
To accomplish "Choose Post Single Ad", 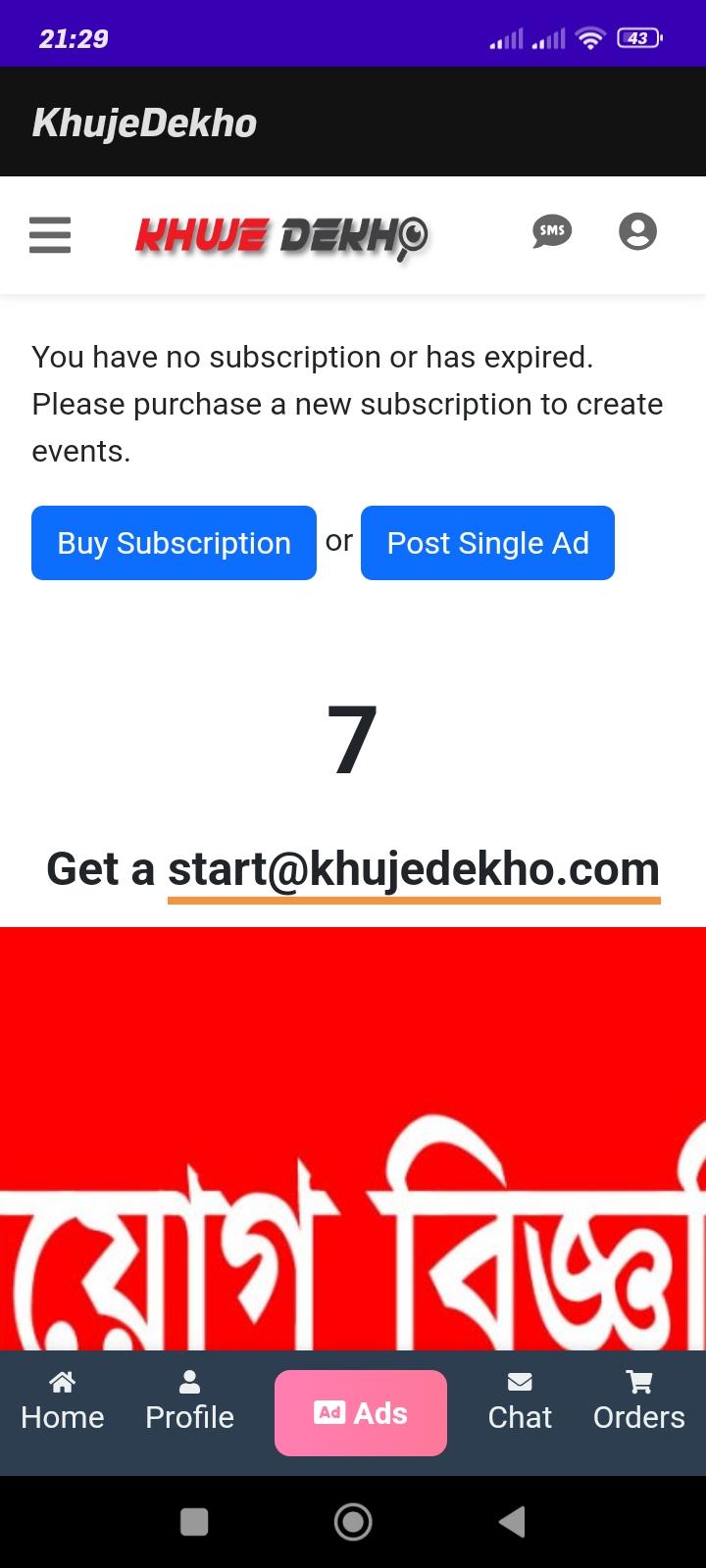I will [487, 543].
